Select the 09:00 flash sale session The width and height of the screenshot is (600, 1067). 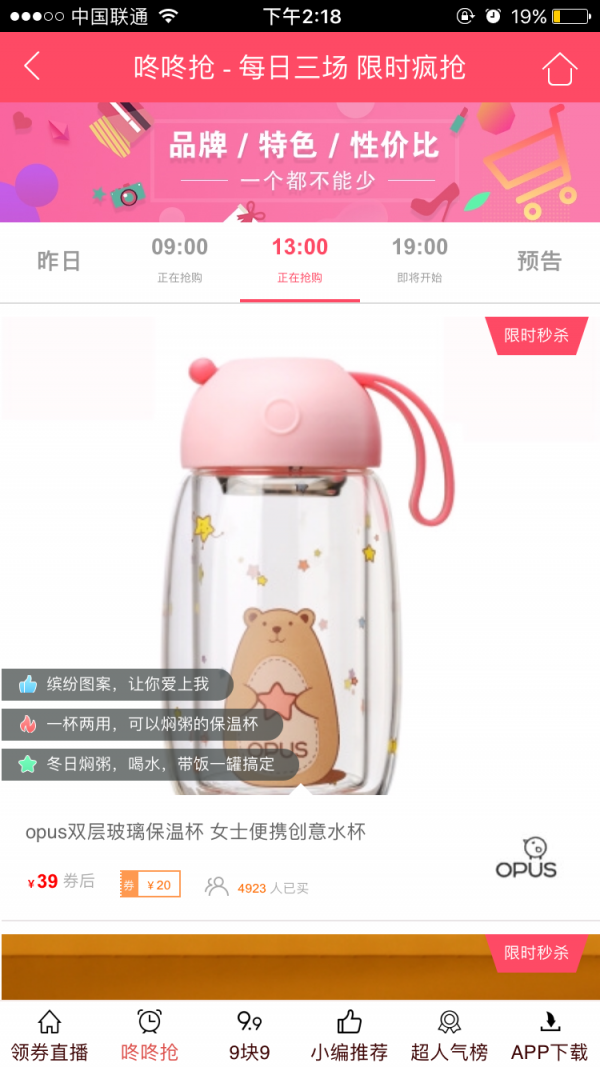coord(180,260)
